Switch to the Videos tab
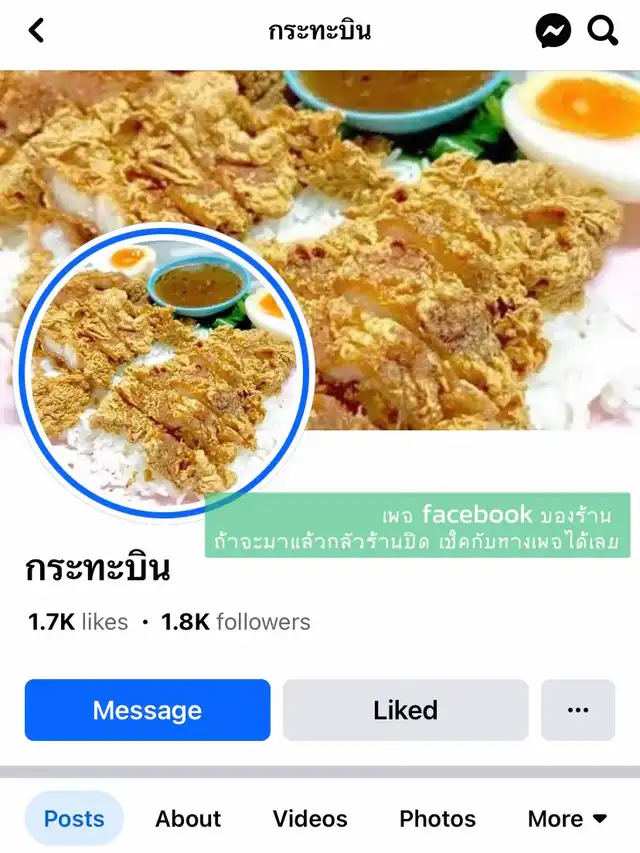The height and width of the screenshot is (853, 640). click(x=310, y=819)
